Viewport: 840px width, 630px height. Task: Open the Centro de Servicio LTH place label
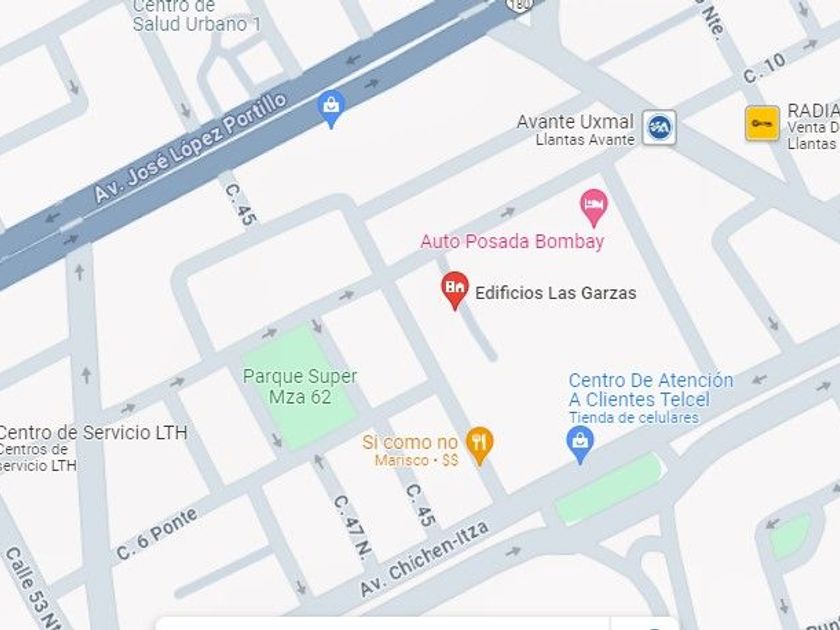(x=92, y=433)
